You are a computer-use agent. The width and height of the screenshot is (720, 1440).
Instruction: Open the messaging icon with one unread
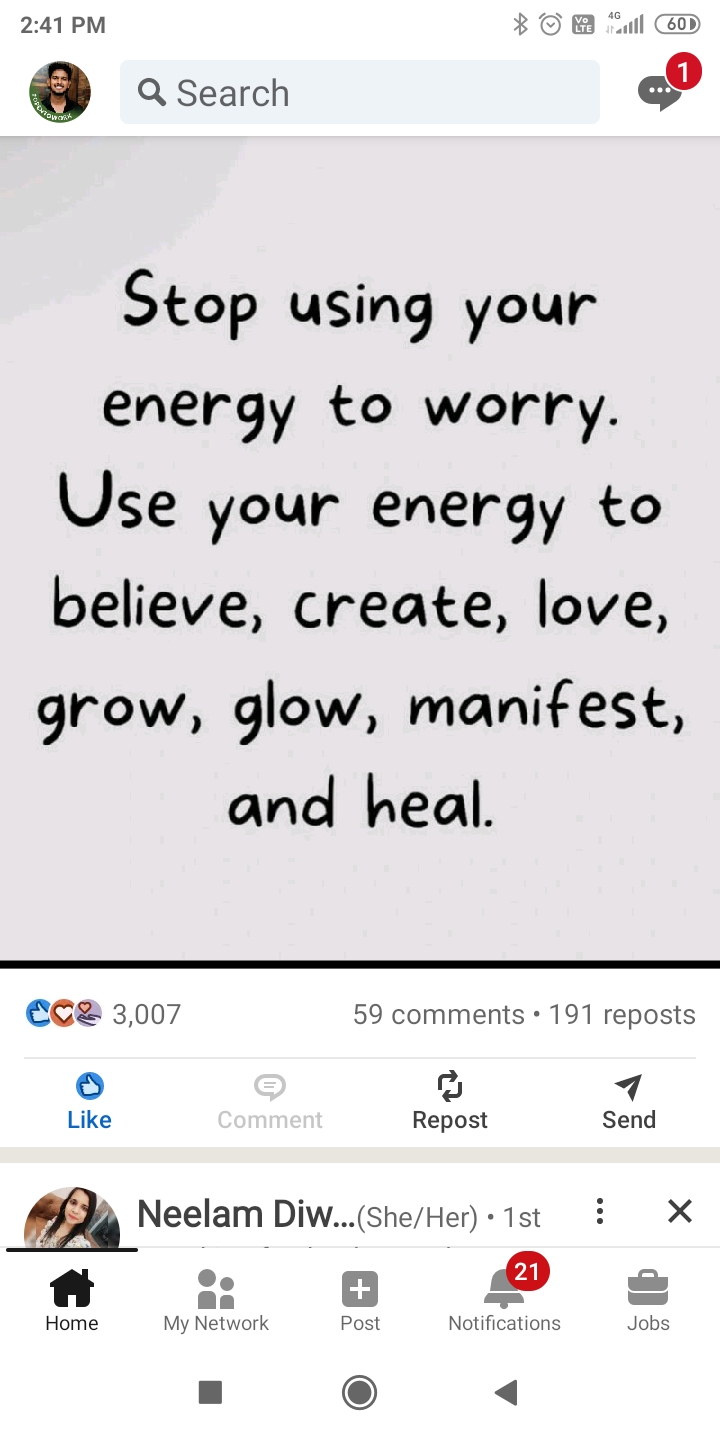click(x=662, y=90)
